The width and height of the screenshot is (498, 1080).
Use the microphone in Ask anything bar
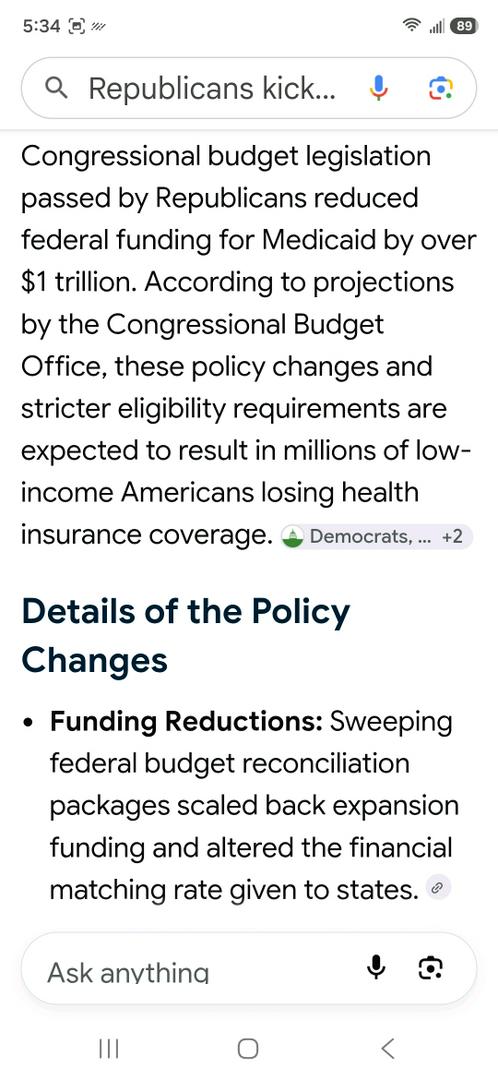pos(376,967)
